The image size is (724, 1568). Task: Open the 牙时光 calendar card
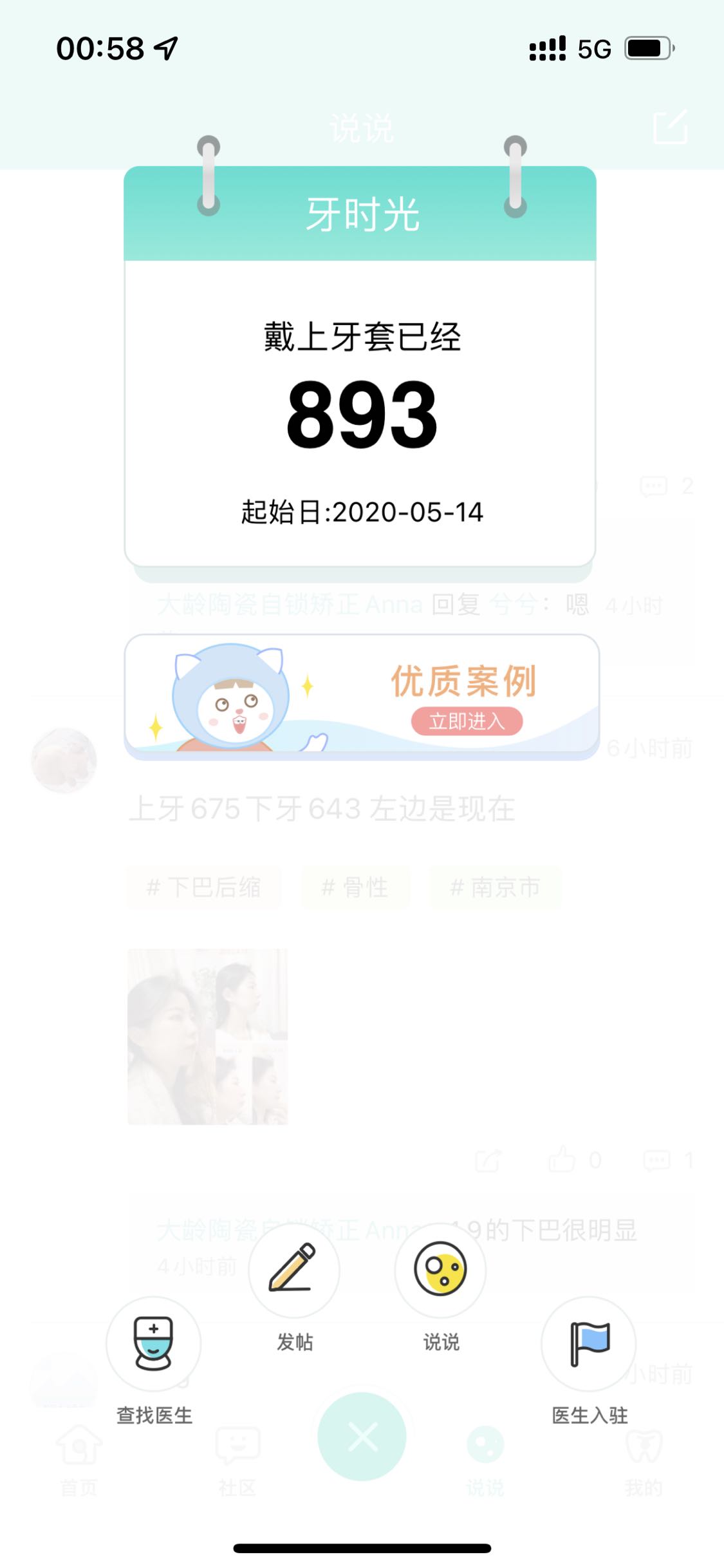coord(360,412)
